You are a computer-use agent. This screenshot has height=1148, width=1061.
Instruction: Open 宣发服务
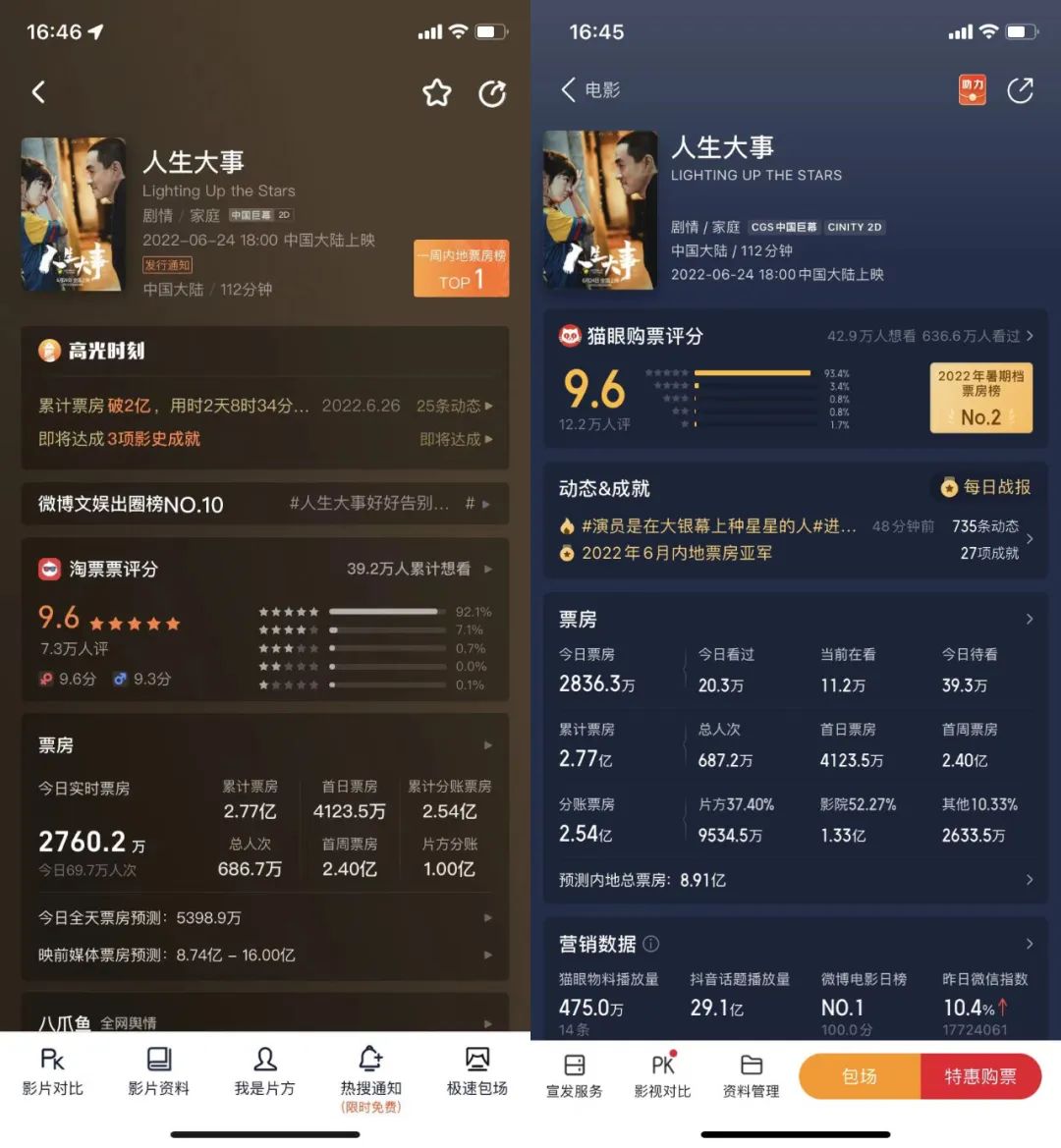tap(575, 1076)
